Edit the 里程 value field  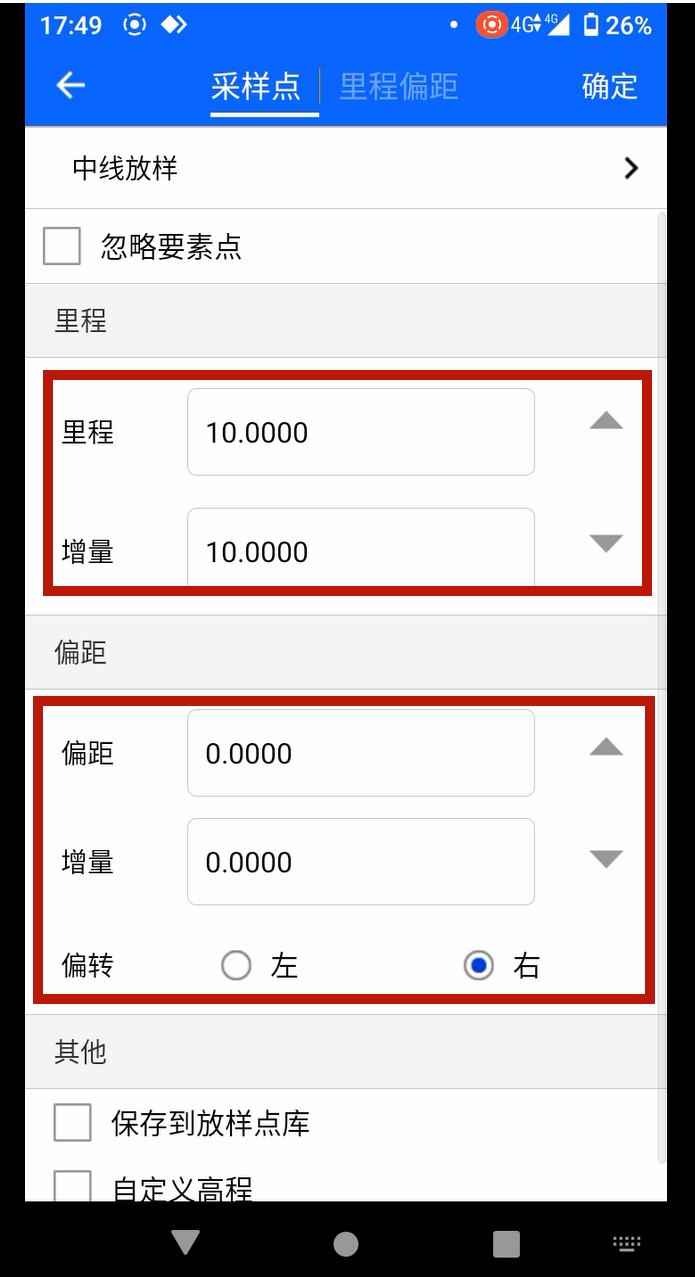click(x=361, y=432)
